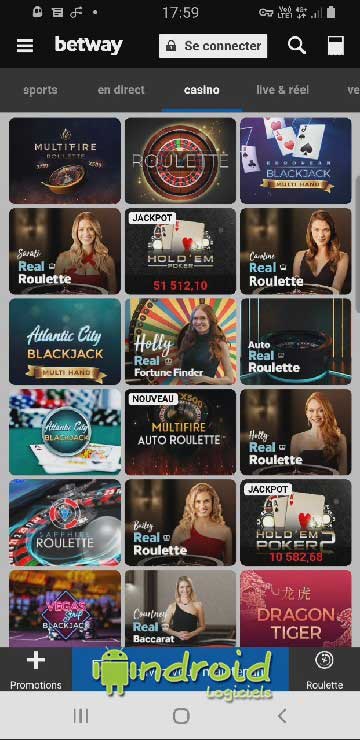
Task: Open the Multifire Roulette game
Action: [65, 160]
